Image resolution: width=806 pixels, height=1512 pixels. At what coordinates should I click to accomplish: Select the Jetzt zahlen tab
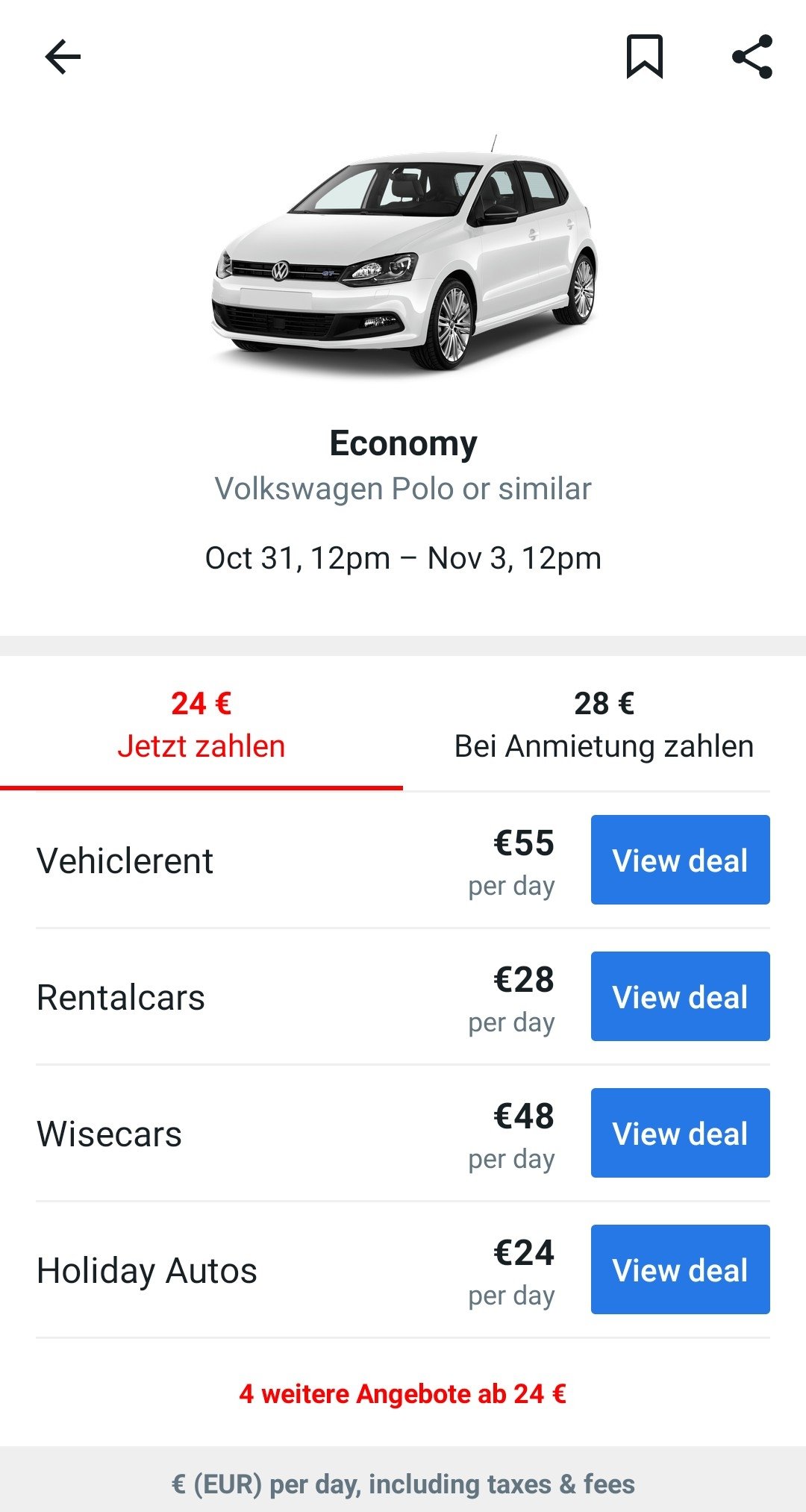pyautogui.click(x=201, y=724)
